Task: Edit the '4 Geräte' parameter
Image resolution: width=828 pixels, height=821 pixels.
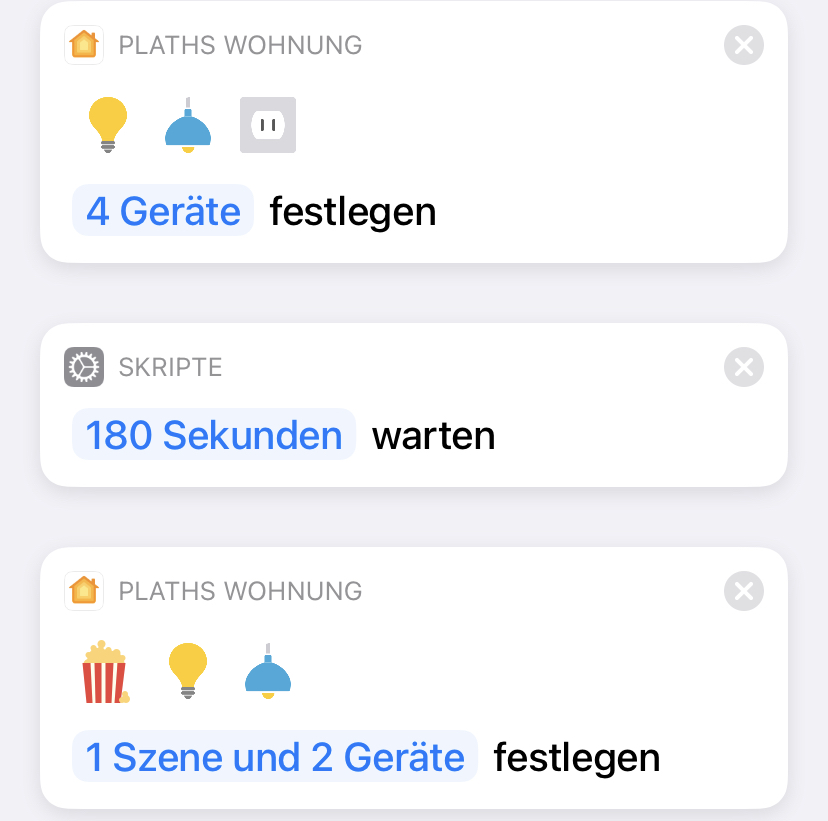Action: 163,211
